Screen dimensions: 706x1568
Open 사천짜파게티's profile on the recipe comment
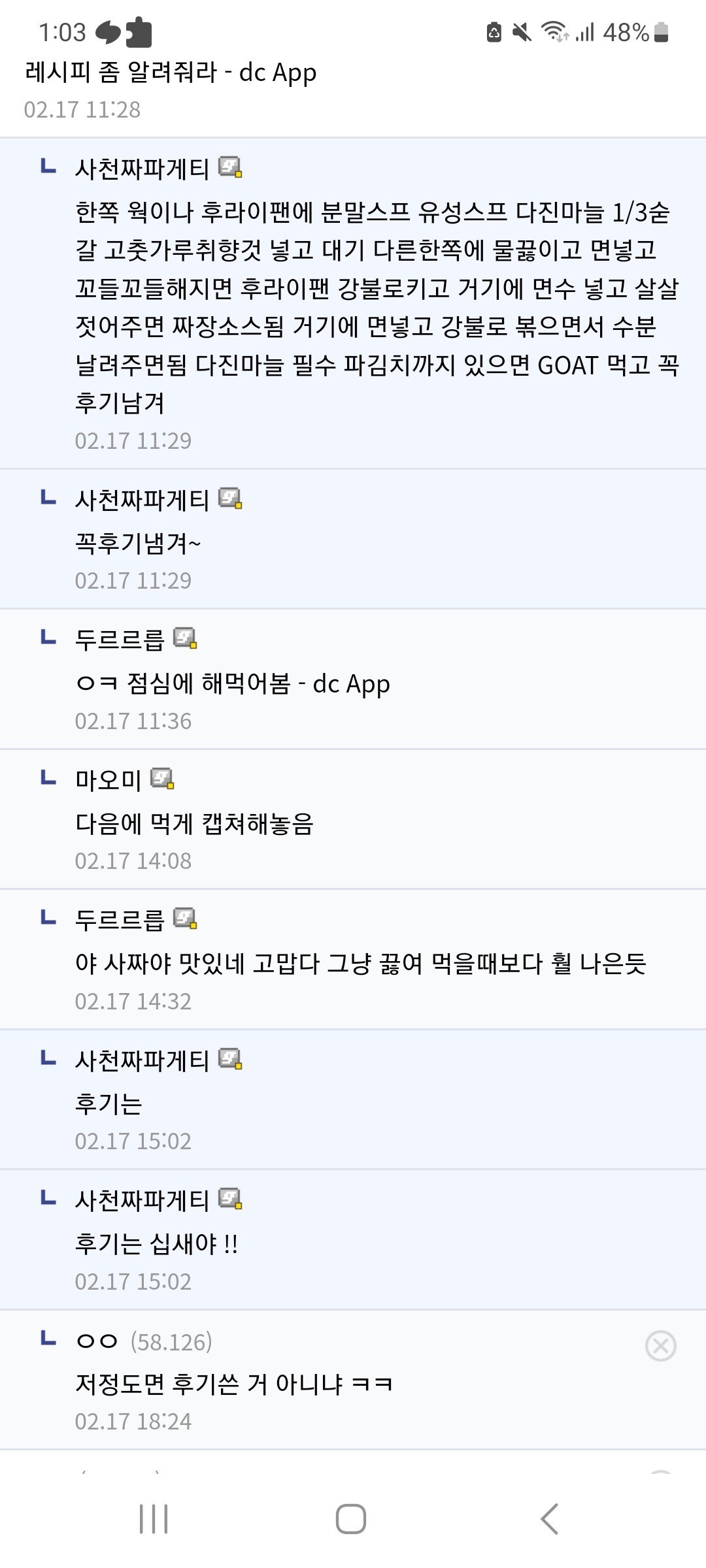[x=142, y=169]
